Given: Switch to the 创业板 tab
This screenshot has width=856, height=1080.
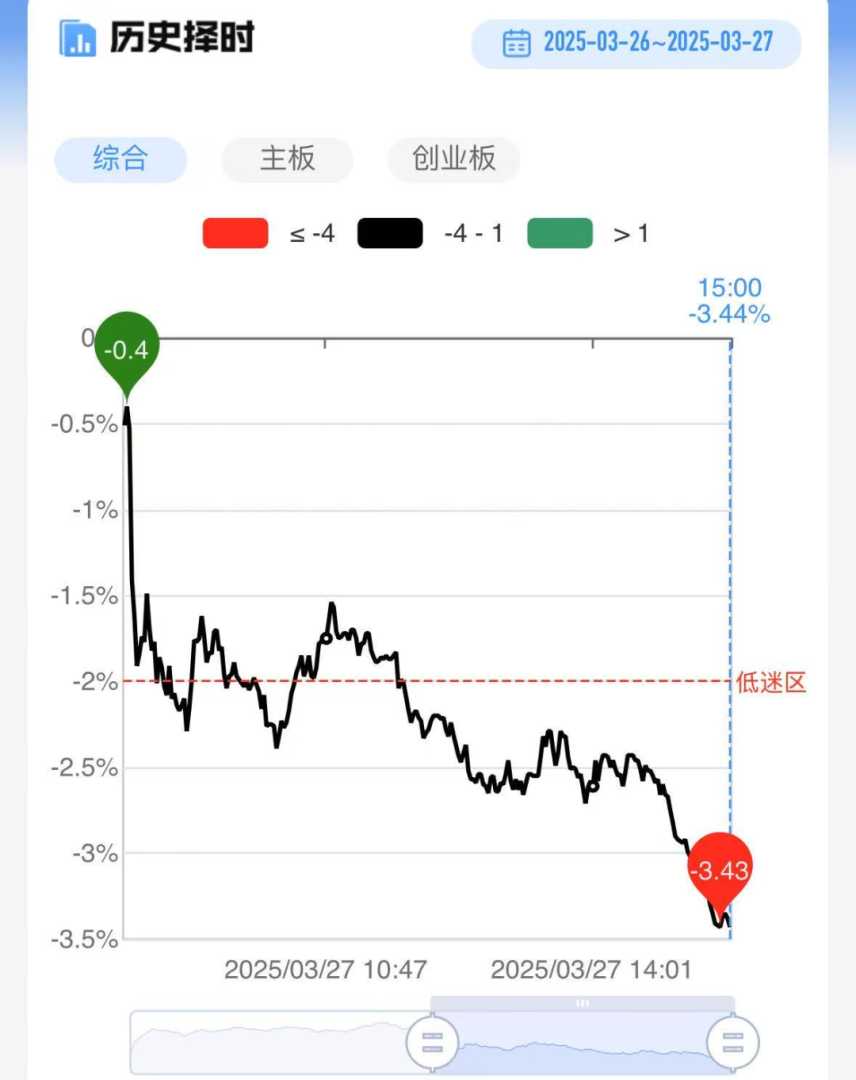Looking at the screenshot, I should tap(453, 159).
